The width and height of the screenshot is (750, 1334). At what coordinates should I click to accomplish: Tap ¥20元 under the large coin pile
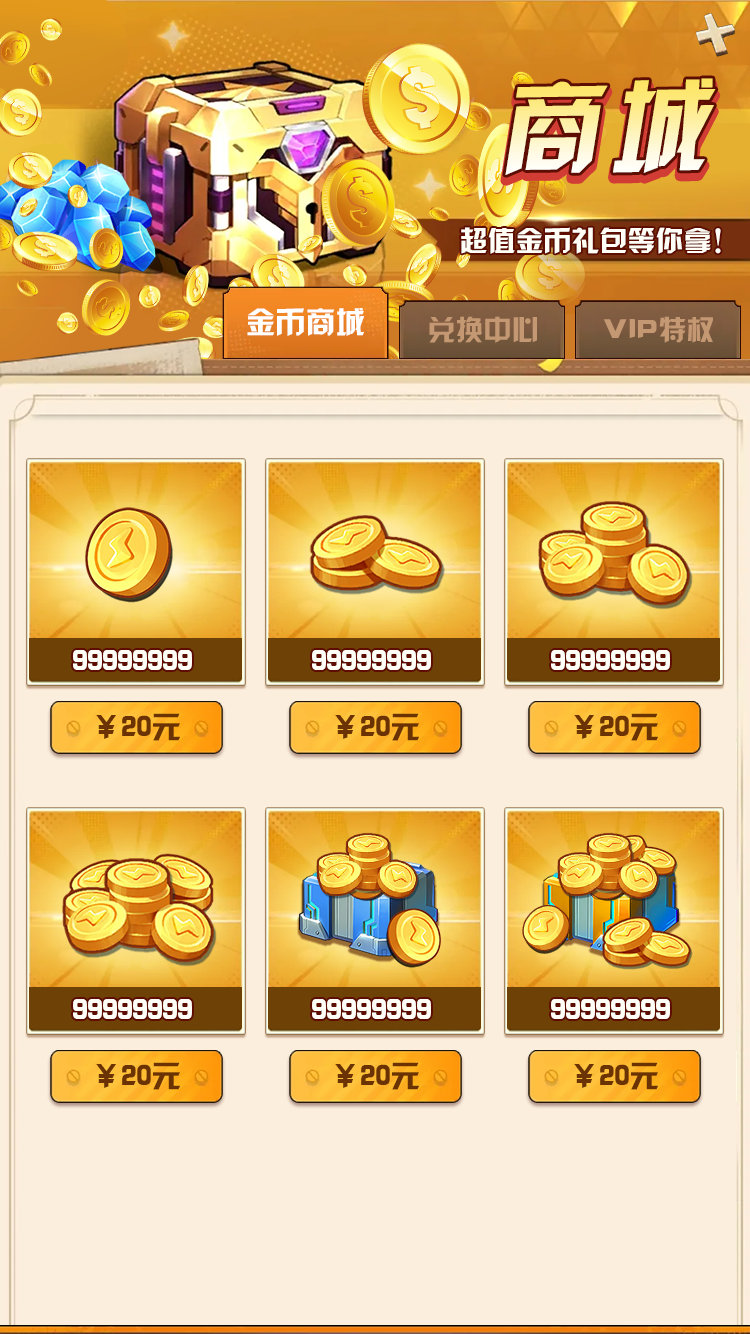136,1077
